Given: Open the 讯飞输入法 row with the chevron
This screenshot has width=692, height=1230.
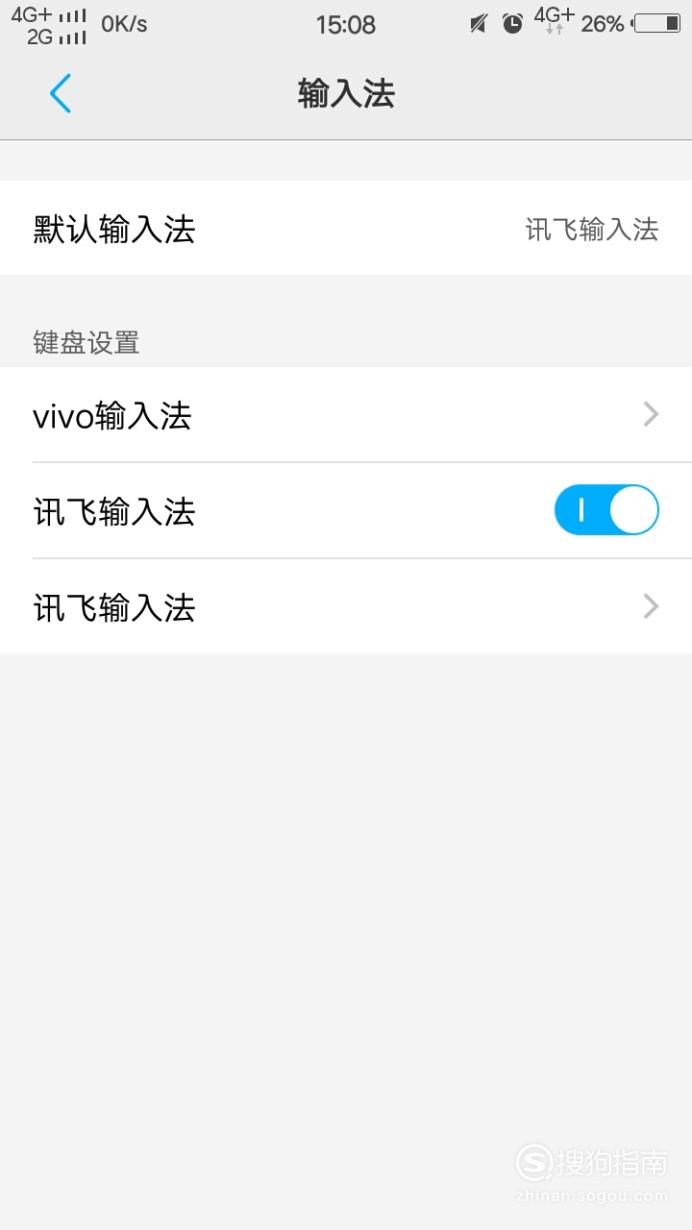Looking at the screenshot, I should (346, 607).
